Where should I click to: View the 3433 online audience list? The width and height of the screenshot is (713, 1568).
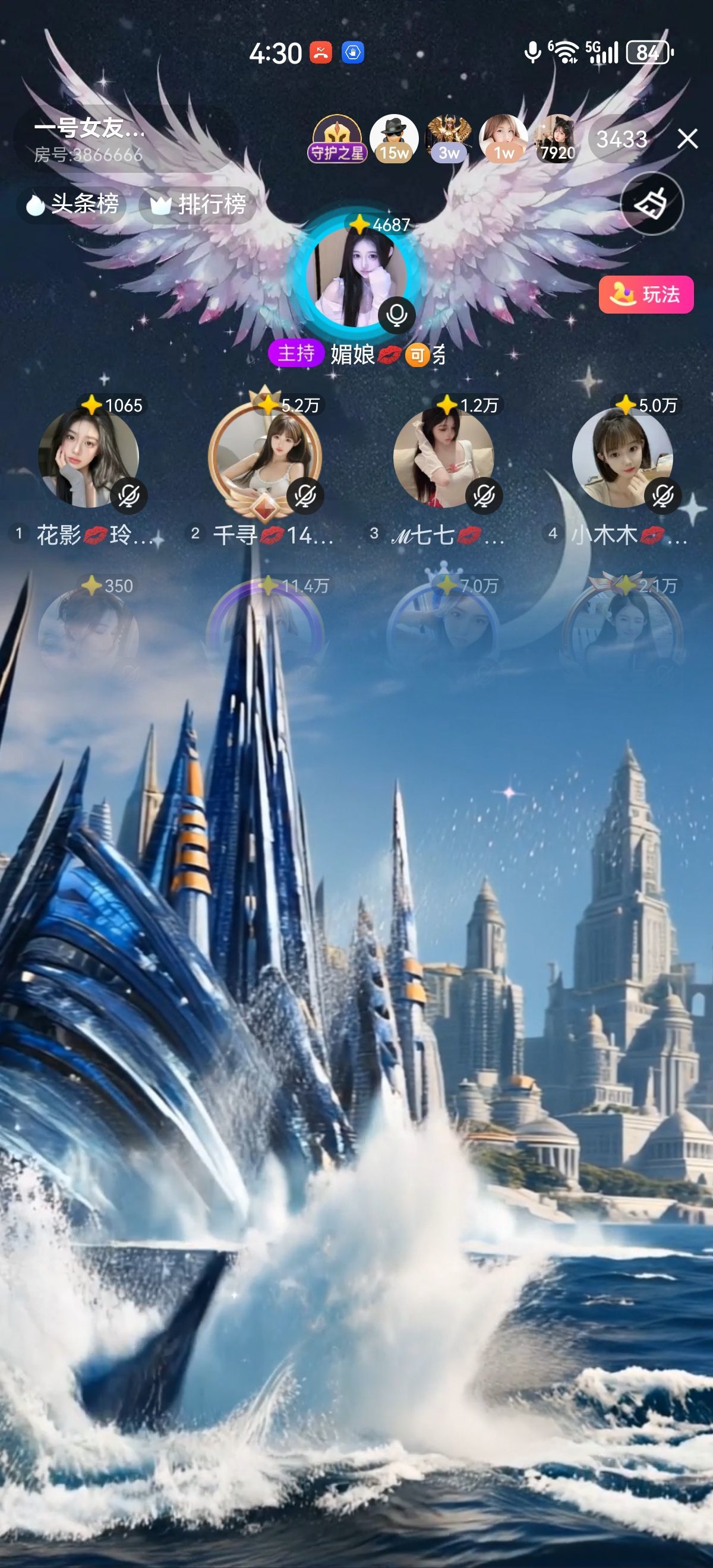pos(621,140)
